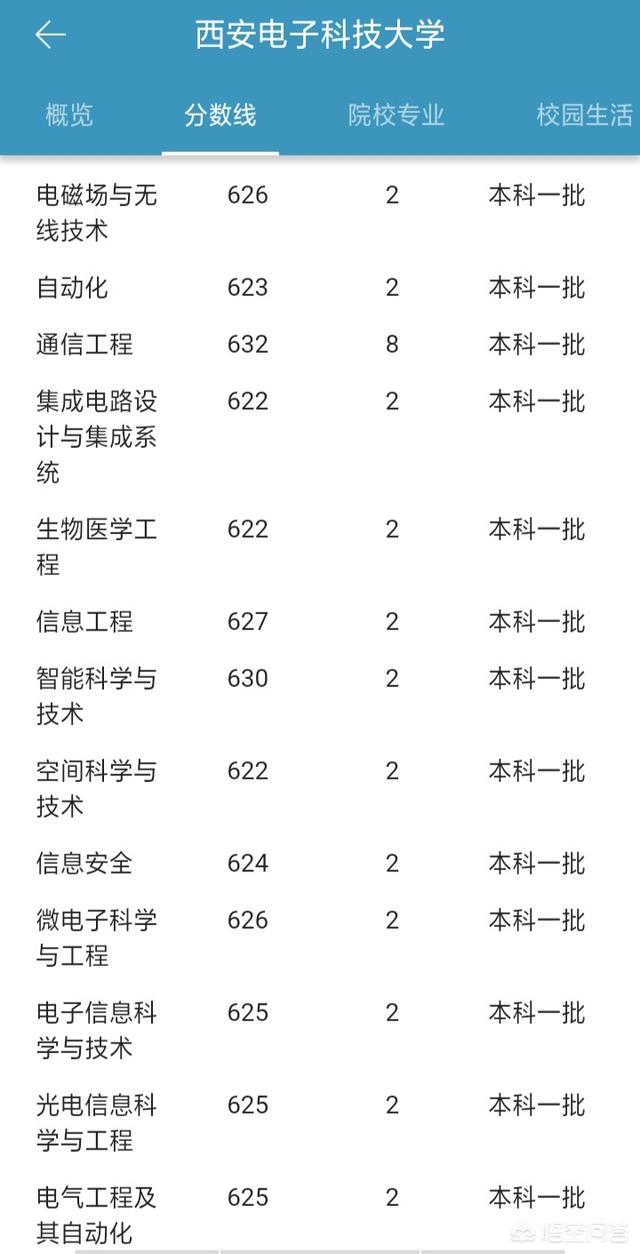Switch to the 校园生活 tab

pos(585,115)
